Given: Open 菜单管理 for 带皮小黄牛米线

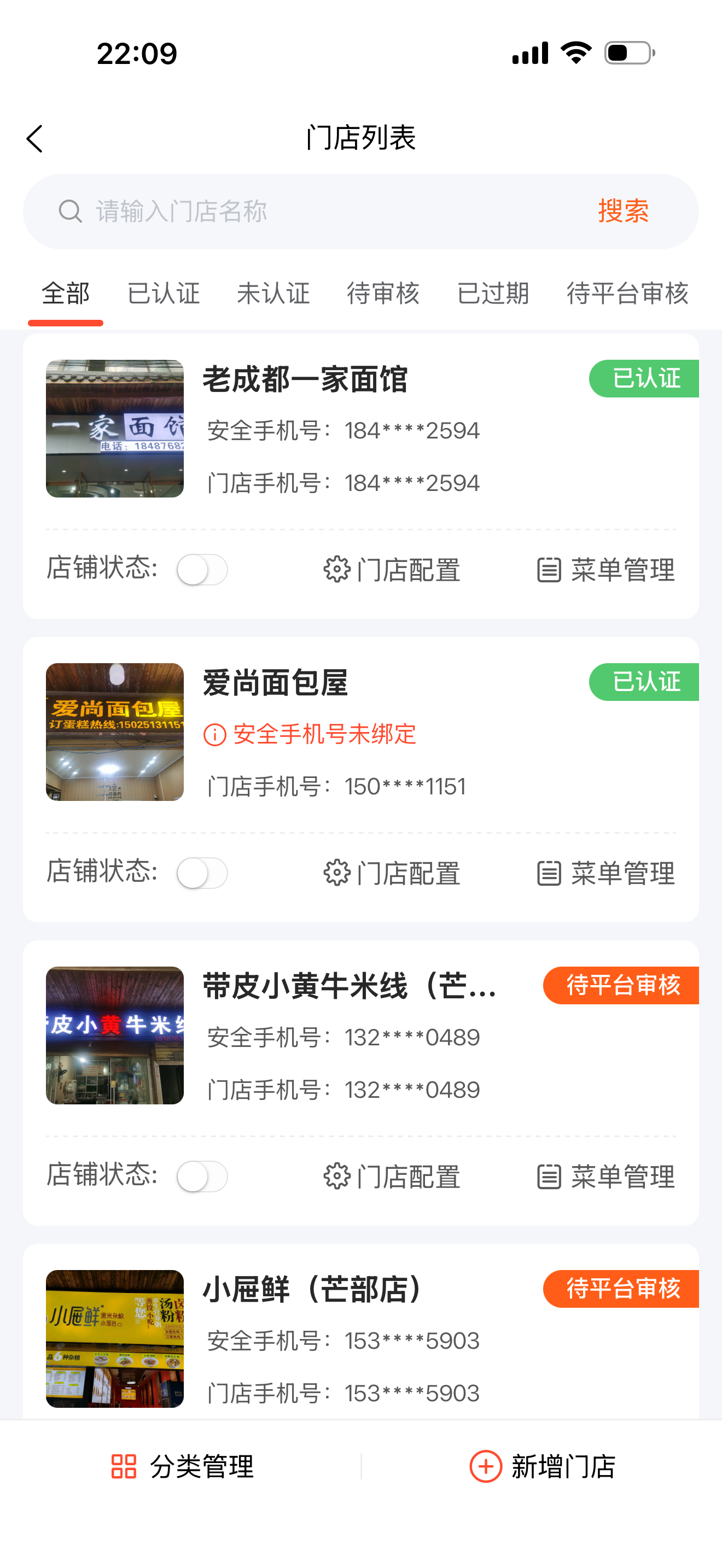Looking at the screenshot, I should click(605, 1176).
